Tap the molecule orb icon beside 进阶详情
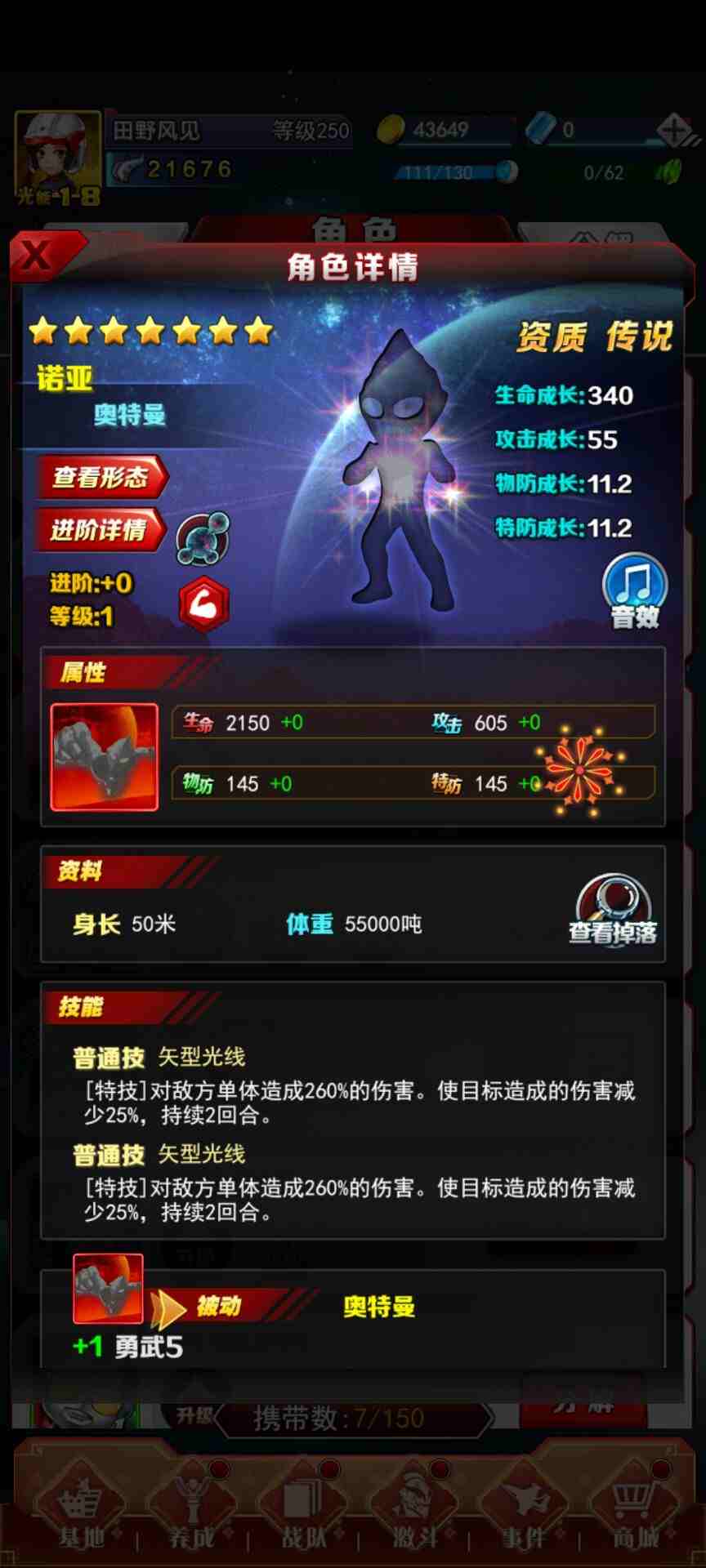The height and width of the screenshot is (1568, 706). pos(203,540)
